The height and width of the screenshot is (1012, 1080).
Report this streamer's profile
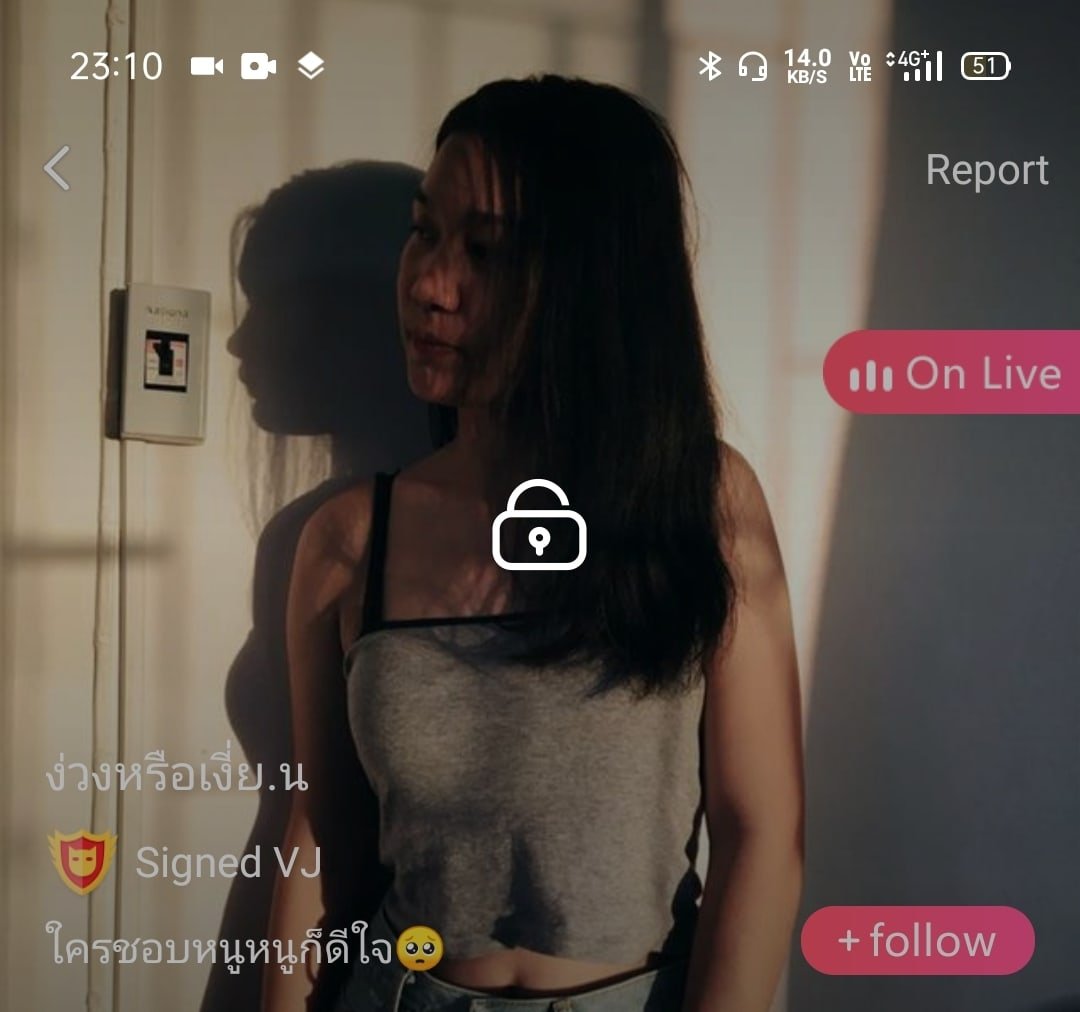[x=986, y=170]
